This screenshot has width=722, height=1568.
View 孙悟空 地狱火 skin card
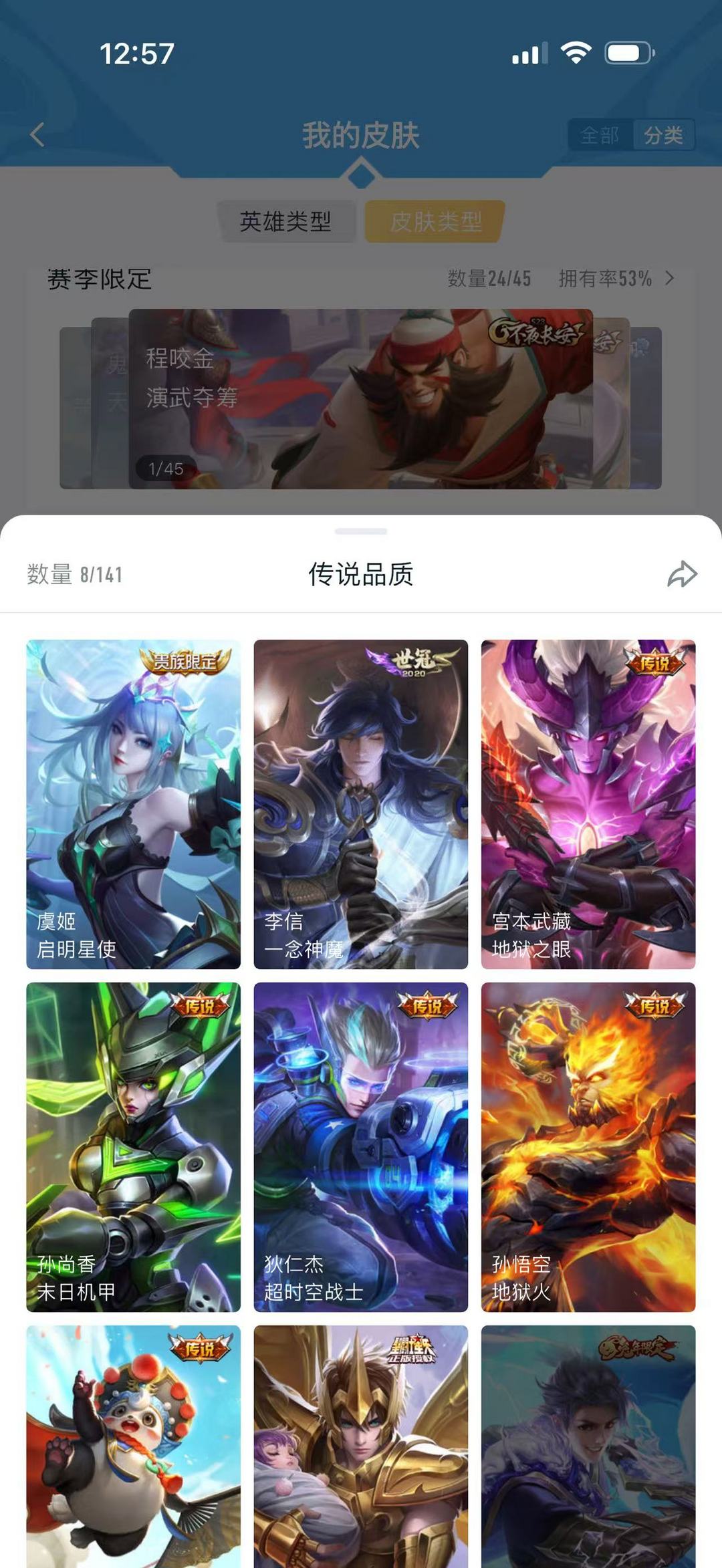[x=588, y=1146]
